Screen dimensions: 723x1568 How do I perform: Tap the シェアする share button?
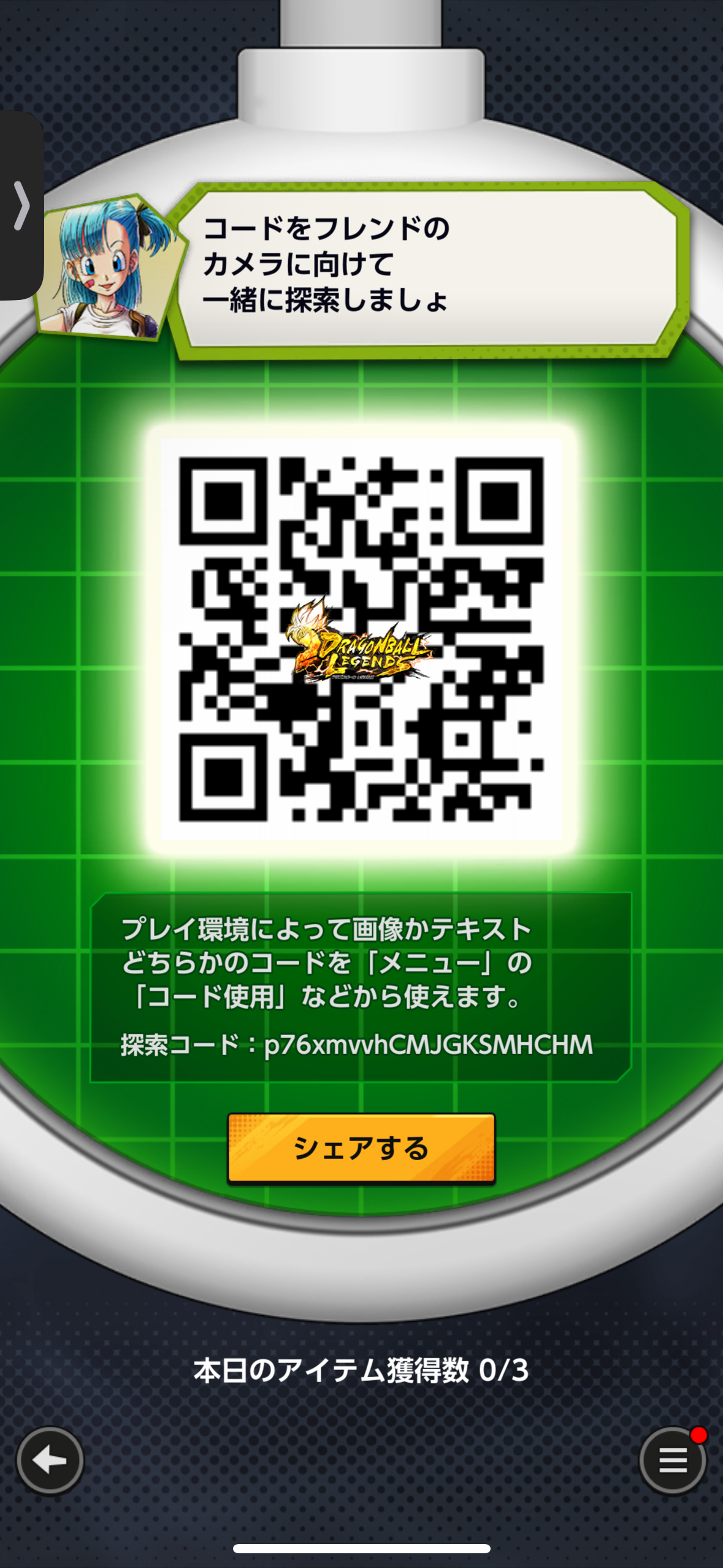pyautogui.click(x=361, y=1148)
